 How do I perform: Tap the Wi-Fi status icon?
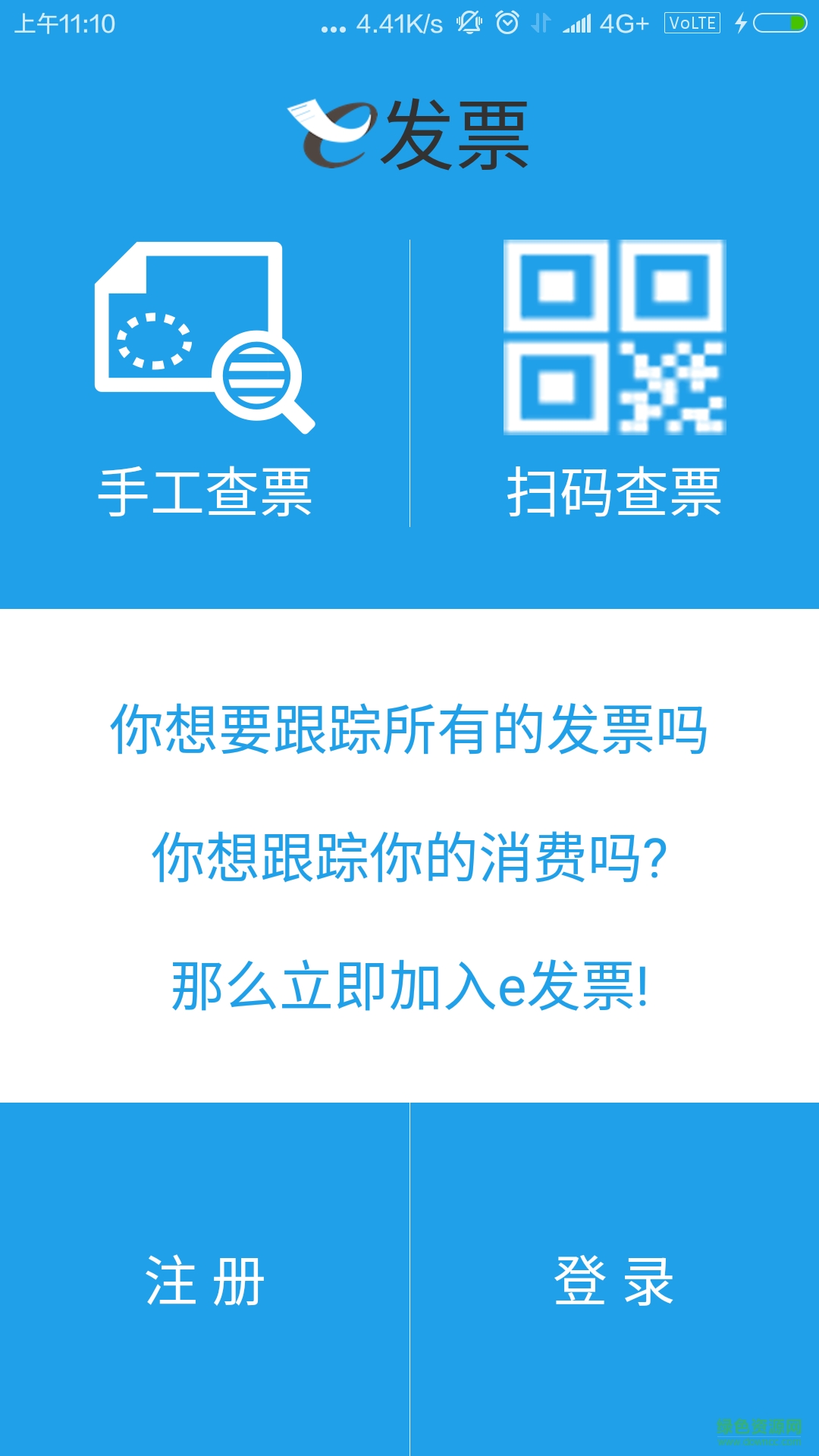[540, 21]
